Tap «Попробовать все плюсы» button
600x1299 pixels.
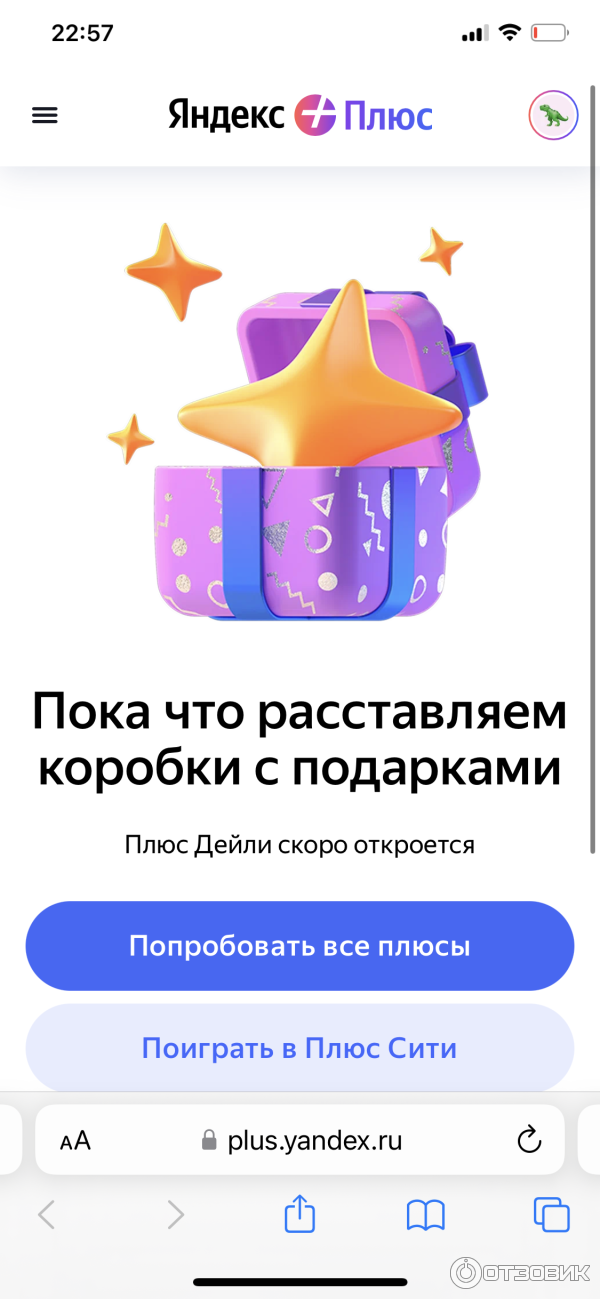tap(300, 946)
